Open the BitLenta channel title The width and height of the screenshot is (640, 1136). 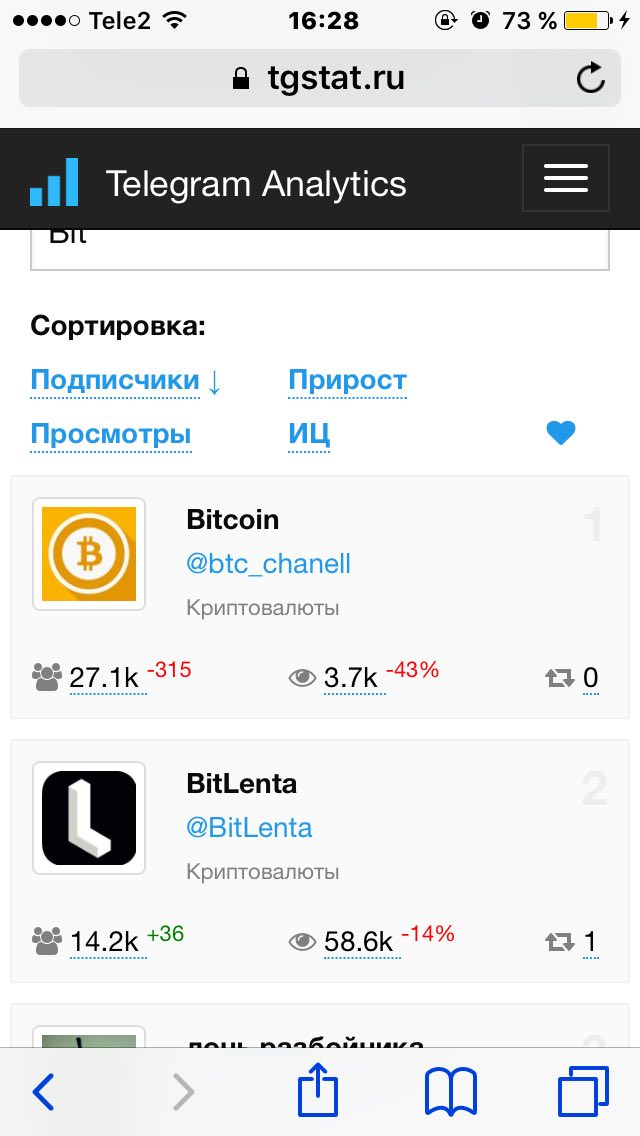pyautogui.click(x=241, y=783)
